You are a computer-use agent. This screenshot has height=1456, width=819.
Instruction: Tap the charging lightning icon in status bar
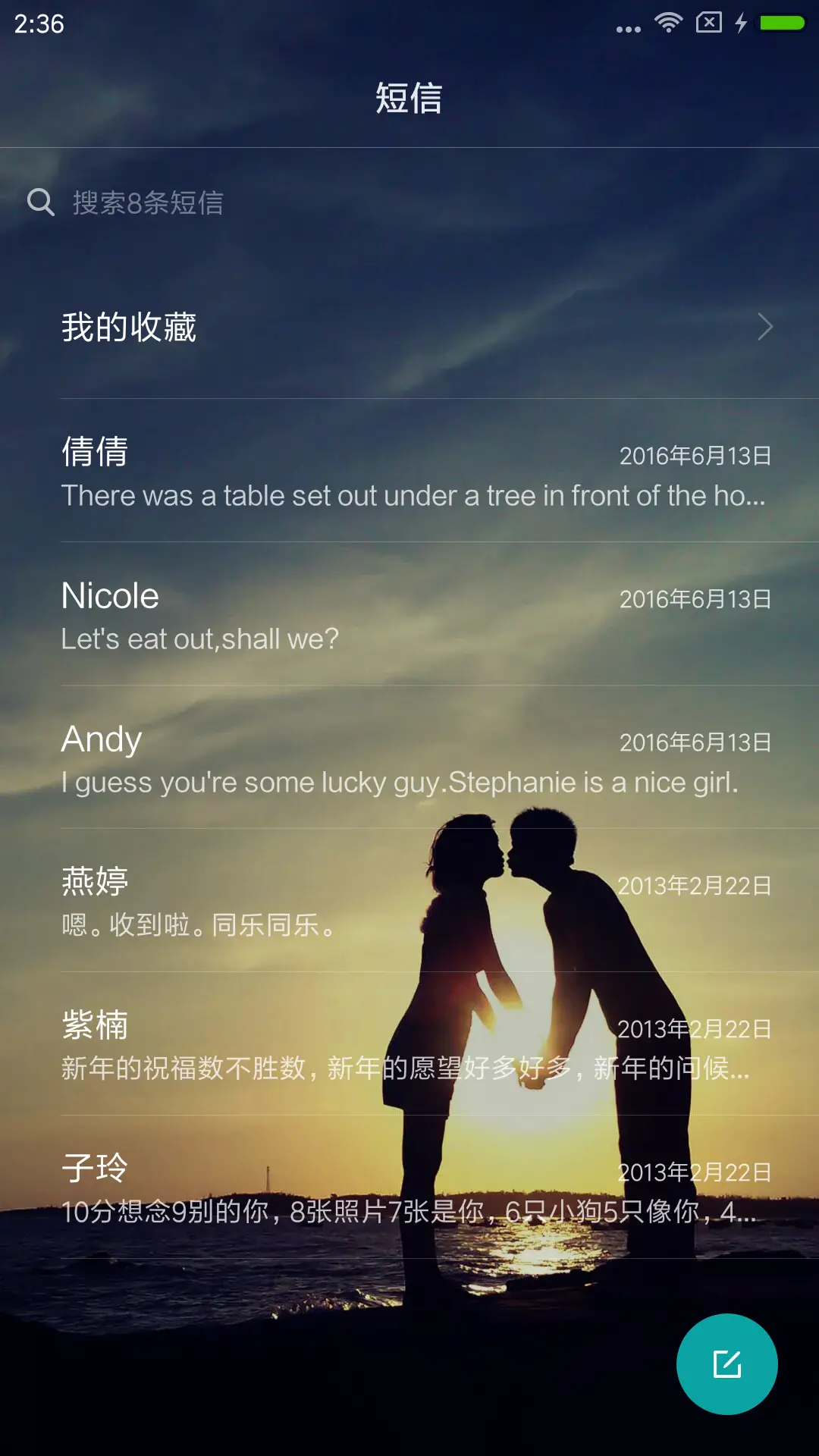[x=740, y=23]
